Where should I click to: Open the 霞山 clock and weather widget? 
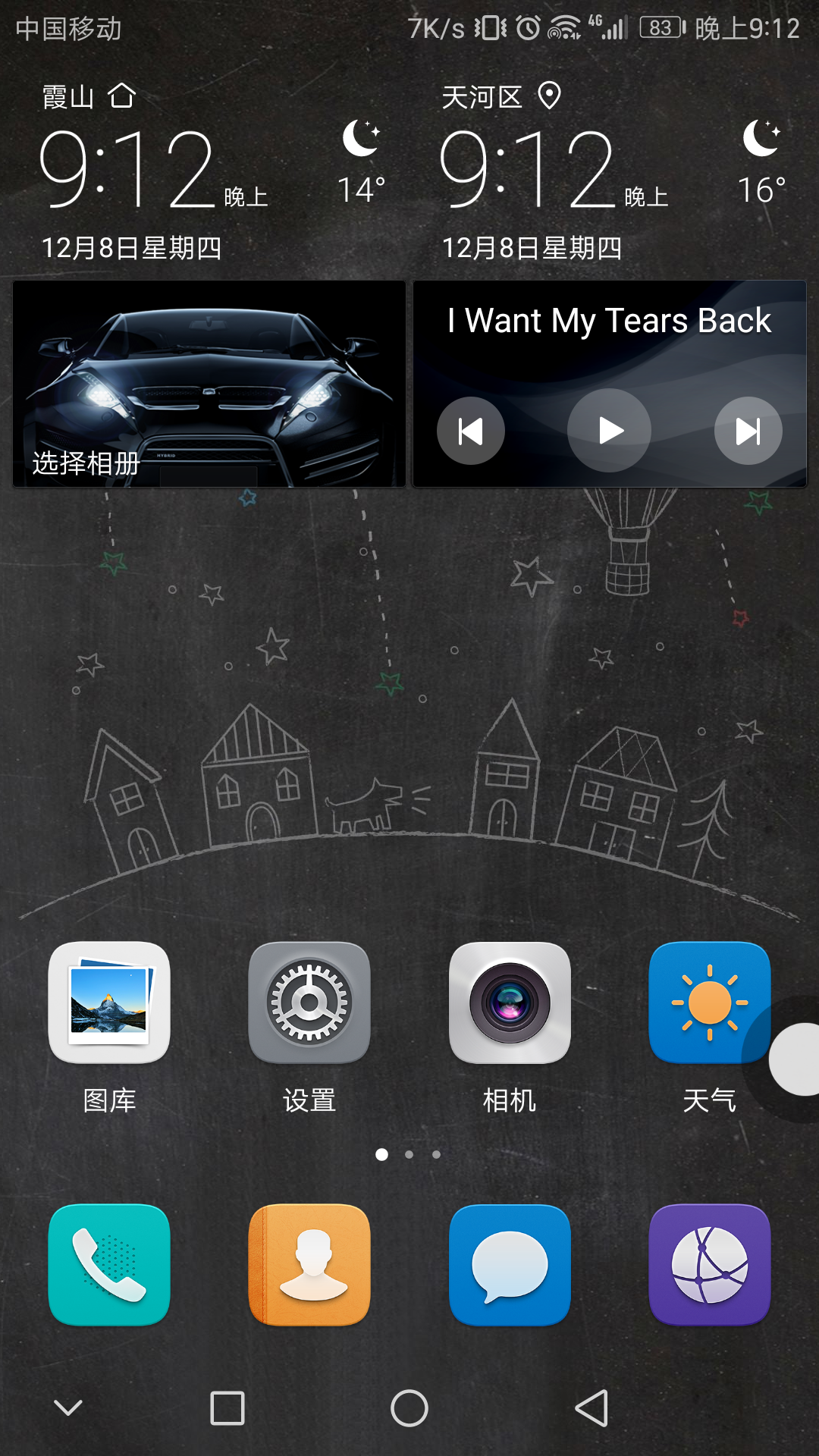(x=211, y=172)
